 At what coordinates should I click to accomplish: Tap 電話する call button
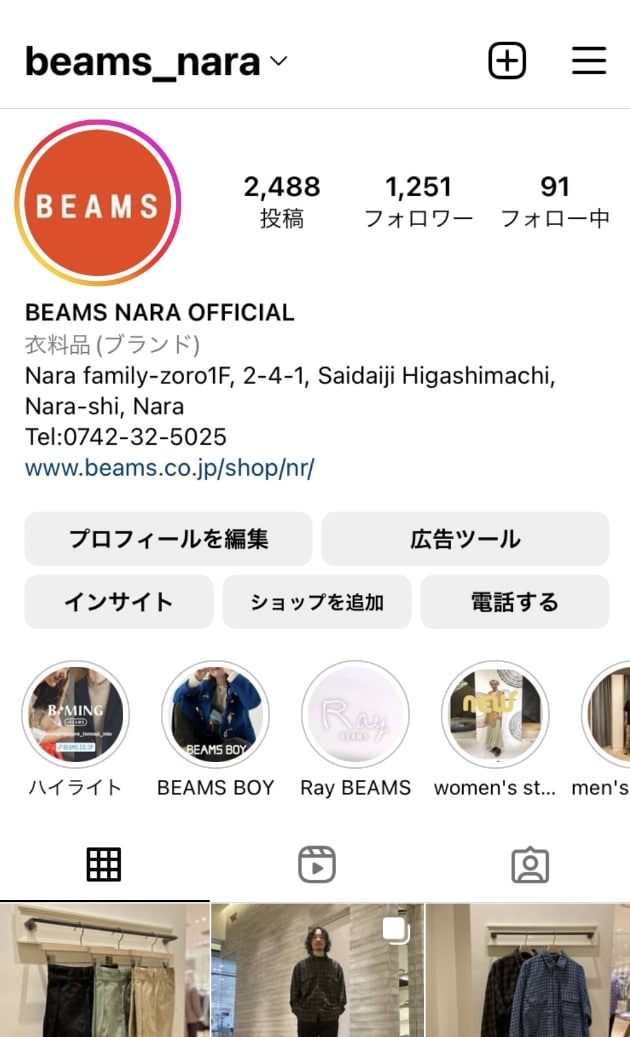[514, 602]
